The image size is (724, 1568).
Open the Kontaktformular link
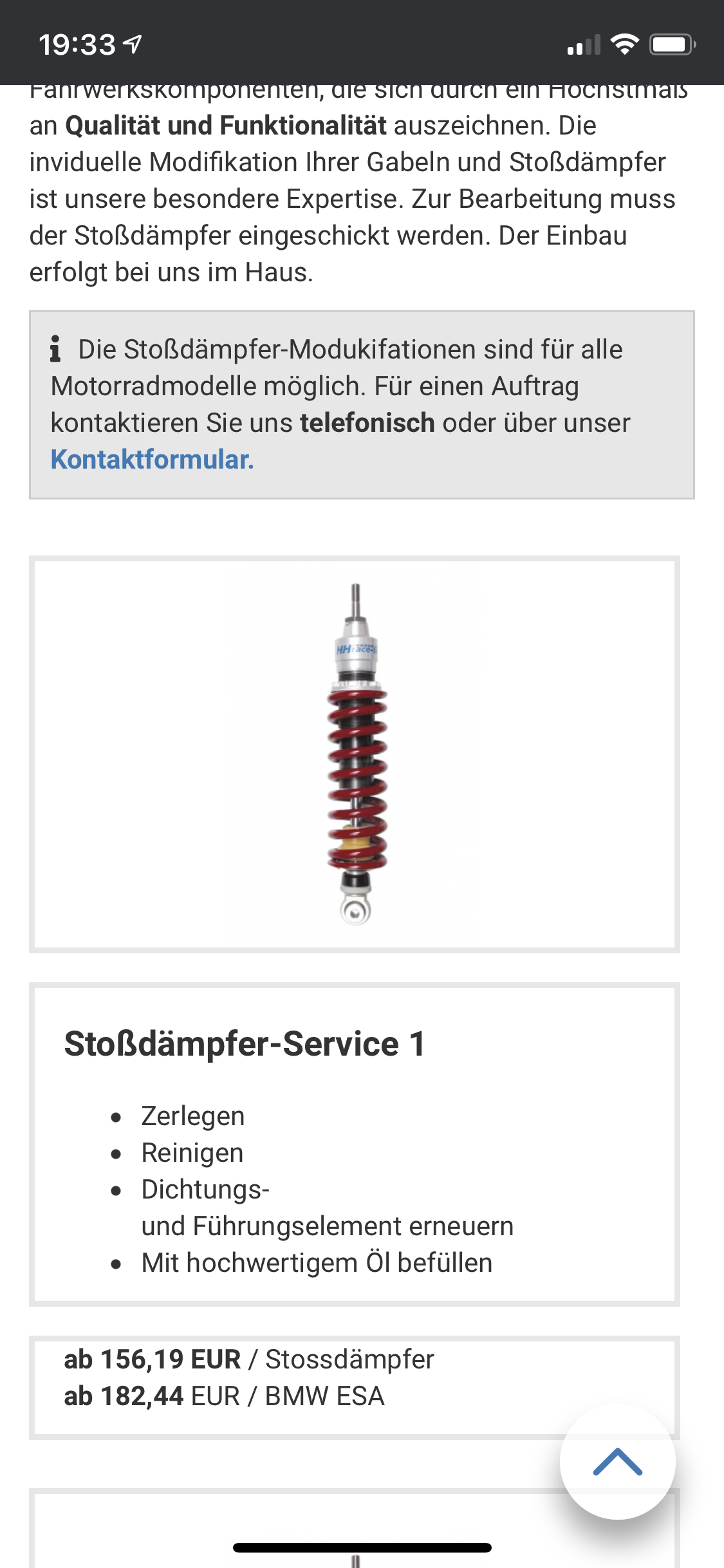click(153, 460)
